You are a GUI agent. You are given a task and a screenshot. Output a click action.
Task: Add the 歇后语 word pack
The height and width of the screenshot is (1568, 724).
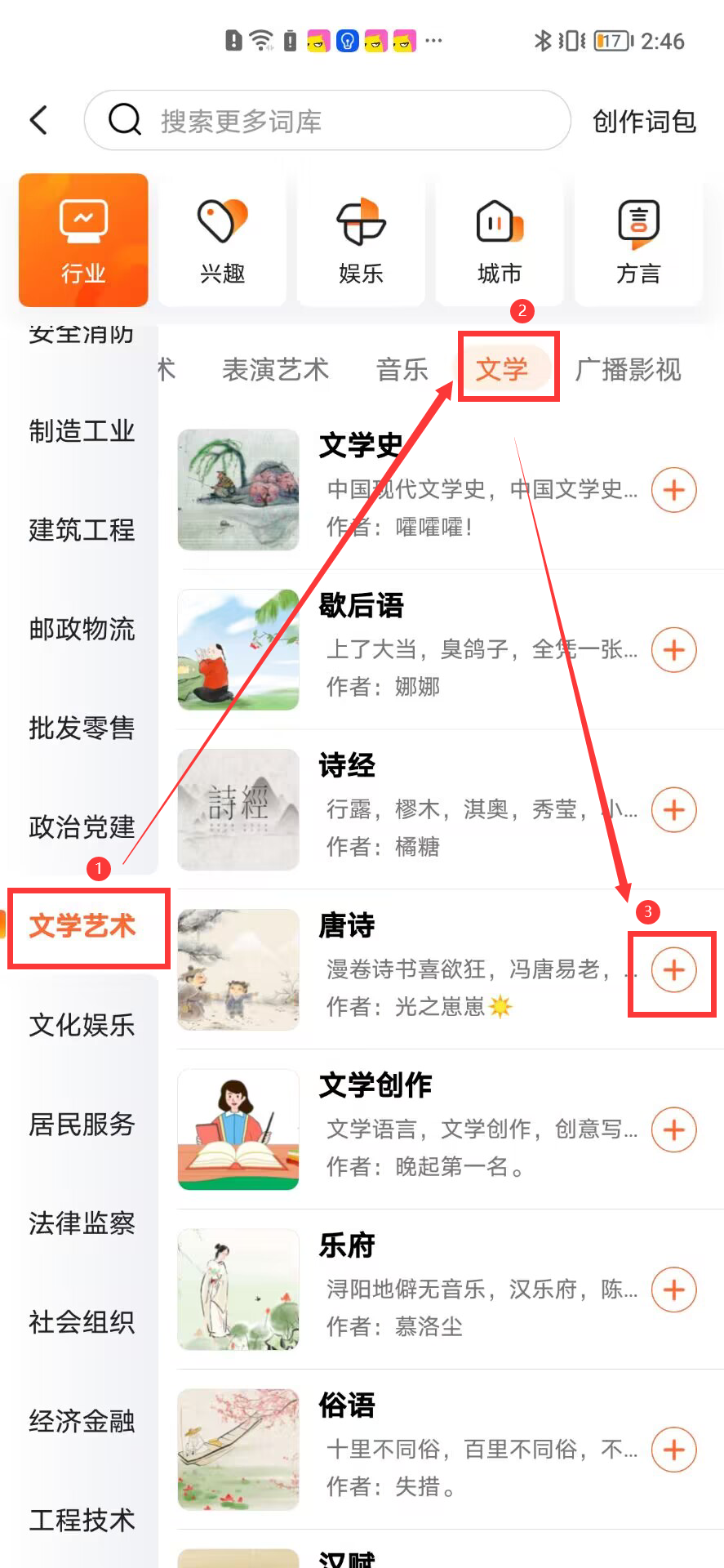point(673,650)
